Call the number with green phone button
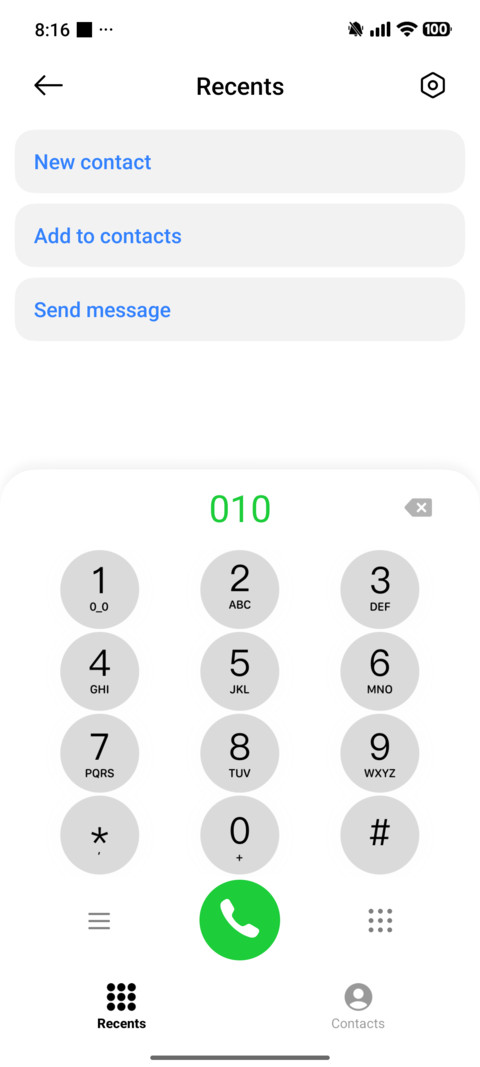Viewport: 480px width, 1067px height. click(240, 920)
